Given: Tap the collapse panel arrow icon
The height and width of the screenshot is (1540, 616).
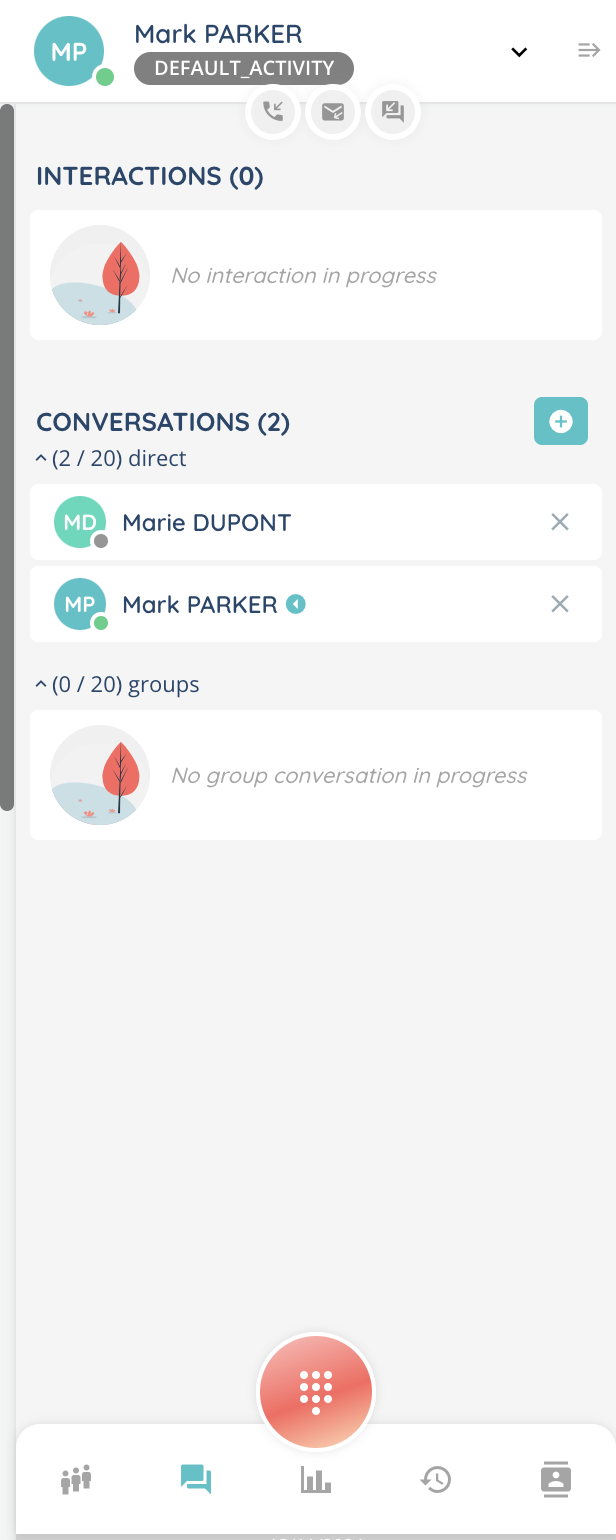Looking at the screenshot, I should click(588, 51).
